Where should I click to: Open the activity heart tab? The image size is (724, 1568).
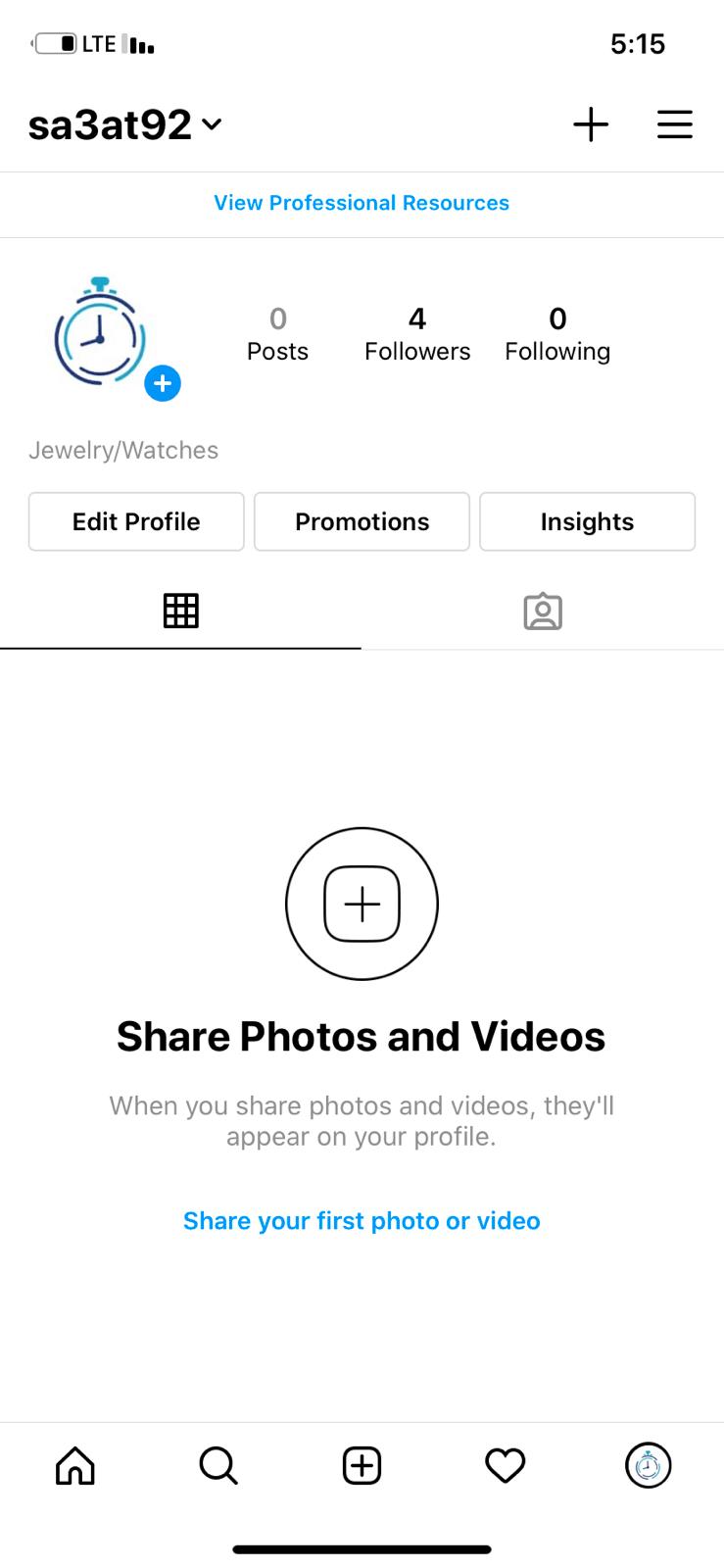(x=506, y=1466)
